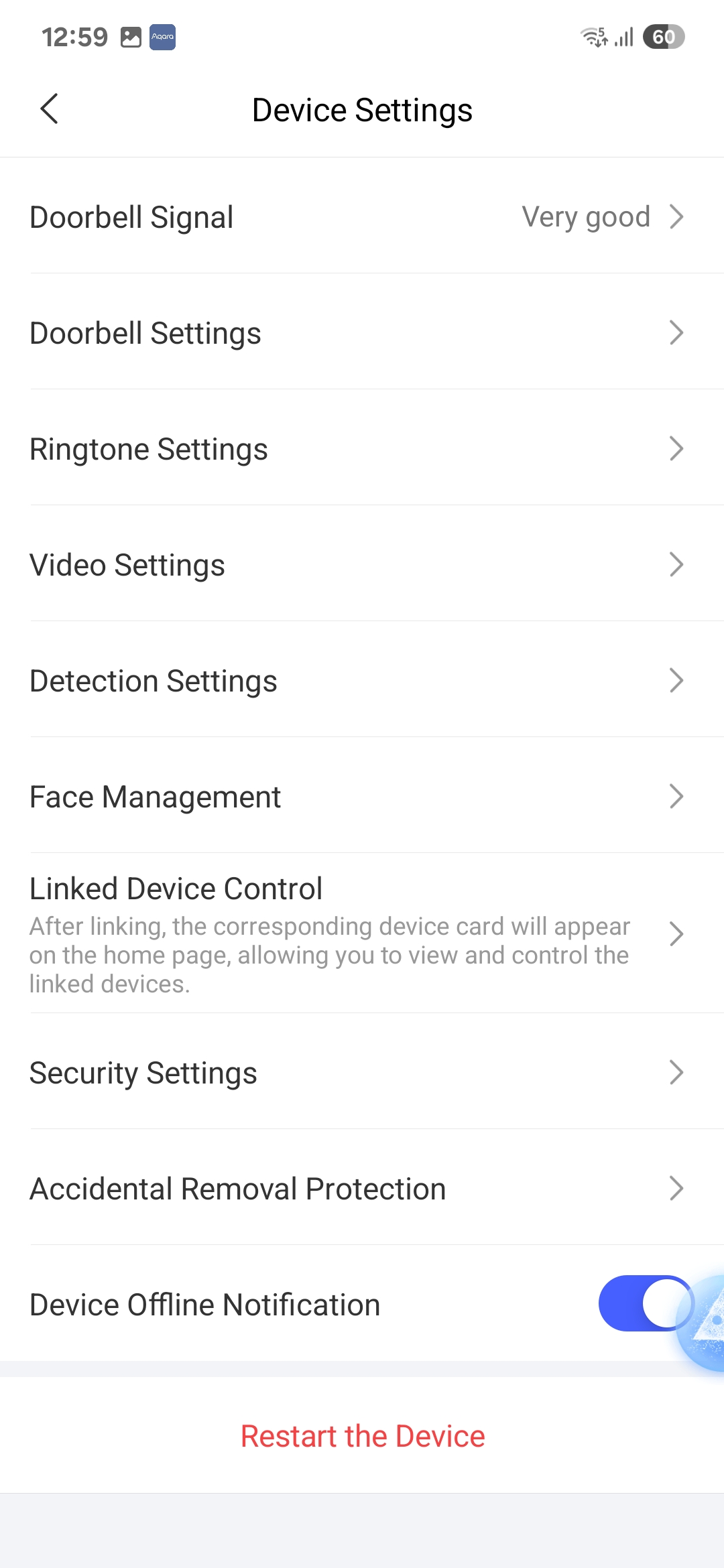Viewport: 724px width, 1568px height.
Task: Go back from Device Settings
Action: click(x=50, y=109)
